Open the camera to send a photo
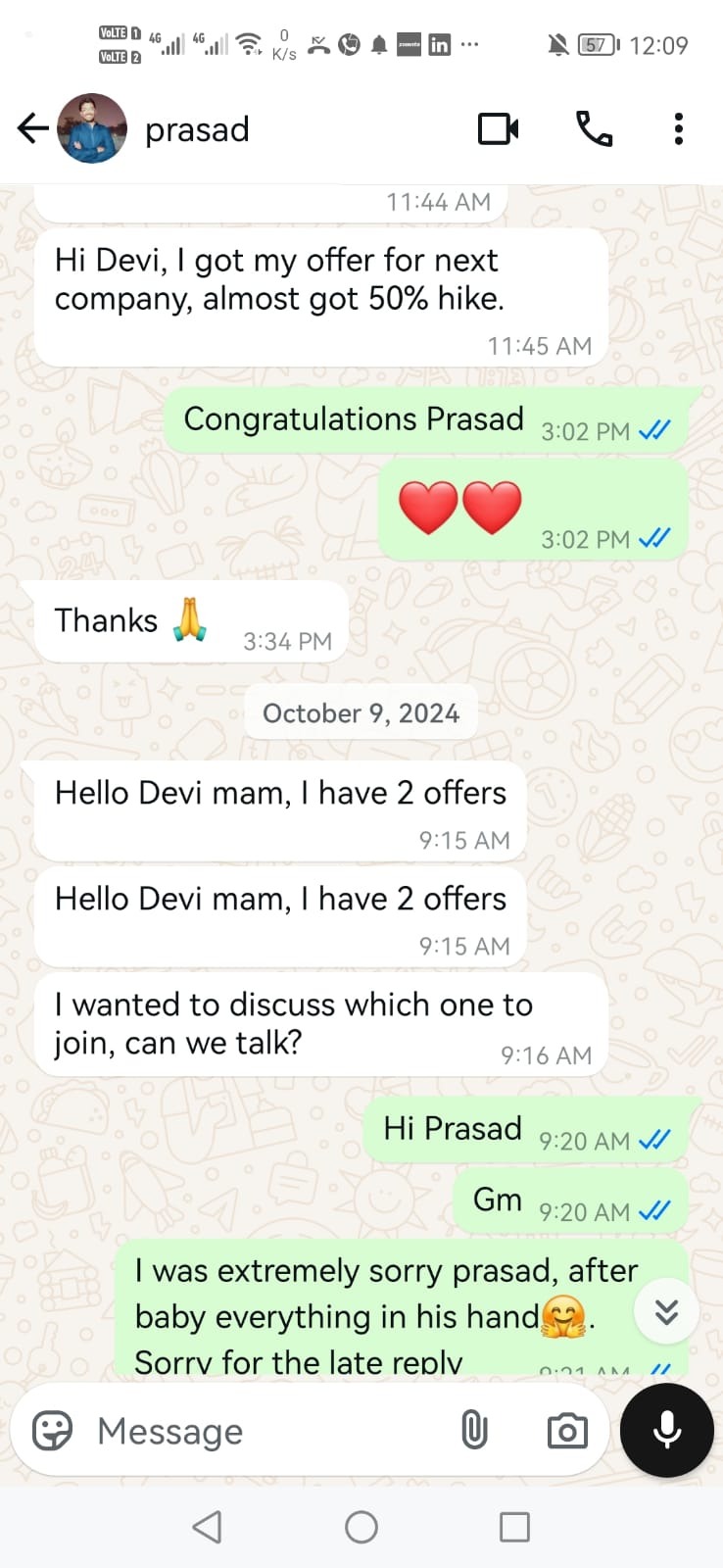Viewport: 723px width, 1568px height. (x=567, y=1431)
